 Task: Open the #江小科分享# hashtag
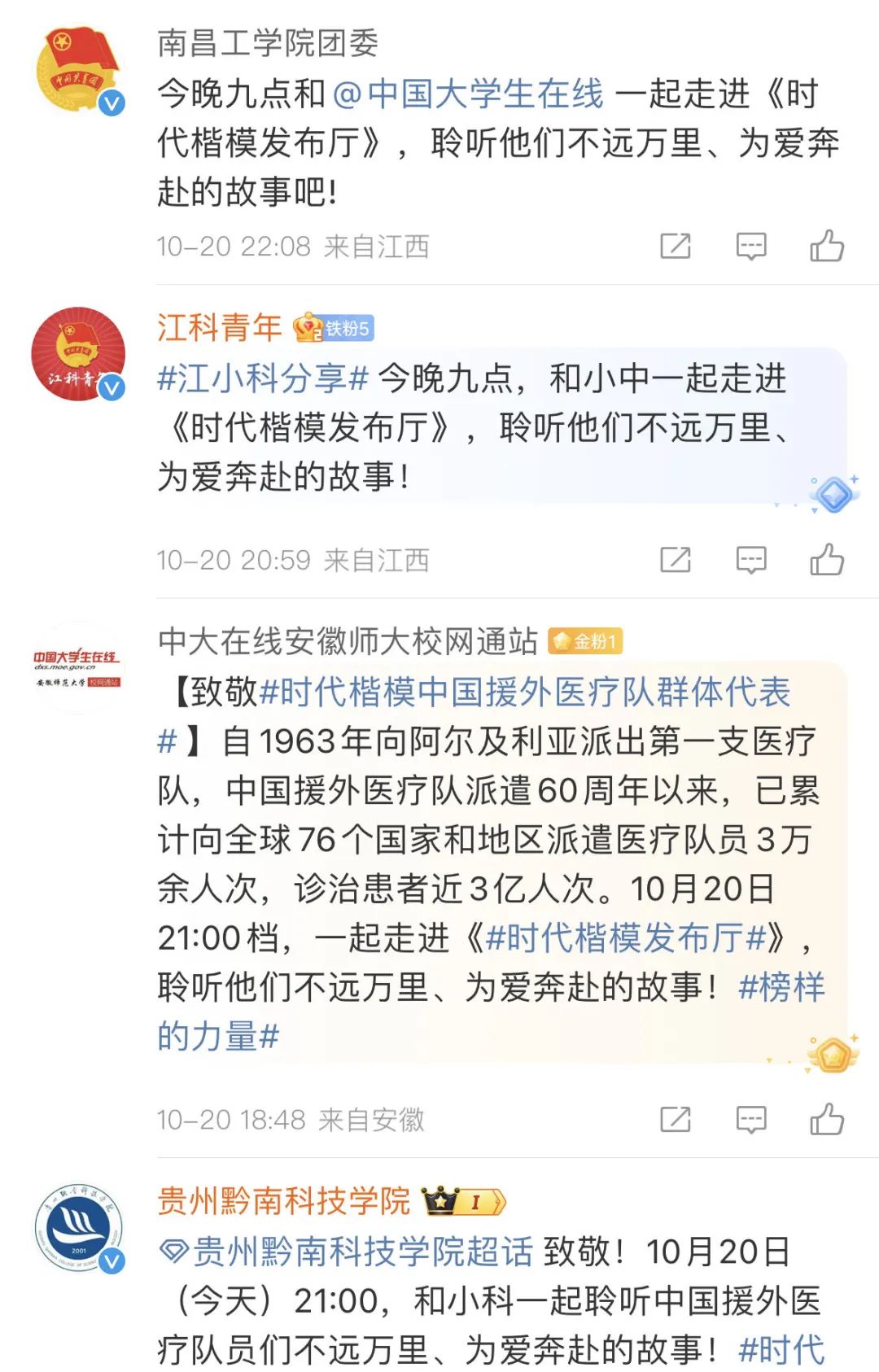[263, 379]
